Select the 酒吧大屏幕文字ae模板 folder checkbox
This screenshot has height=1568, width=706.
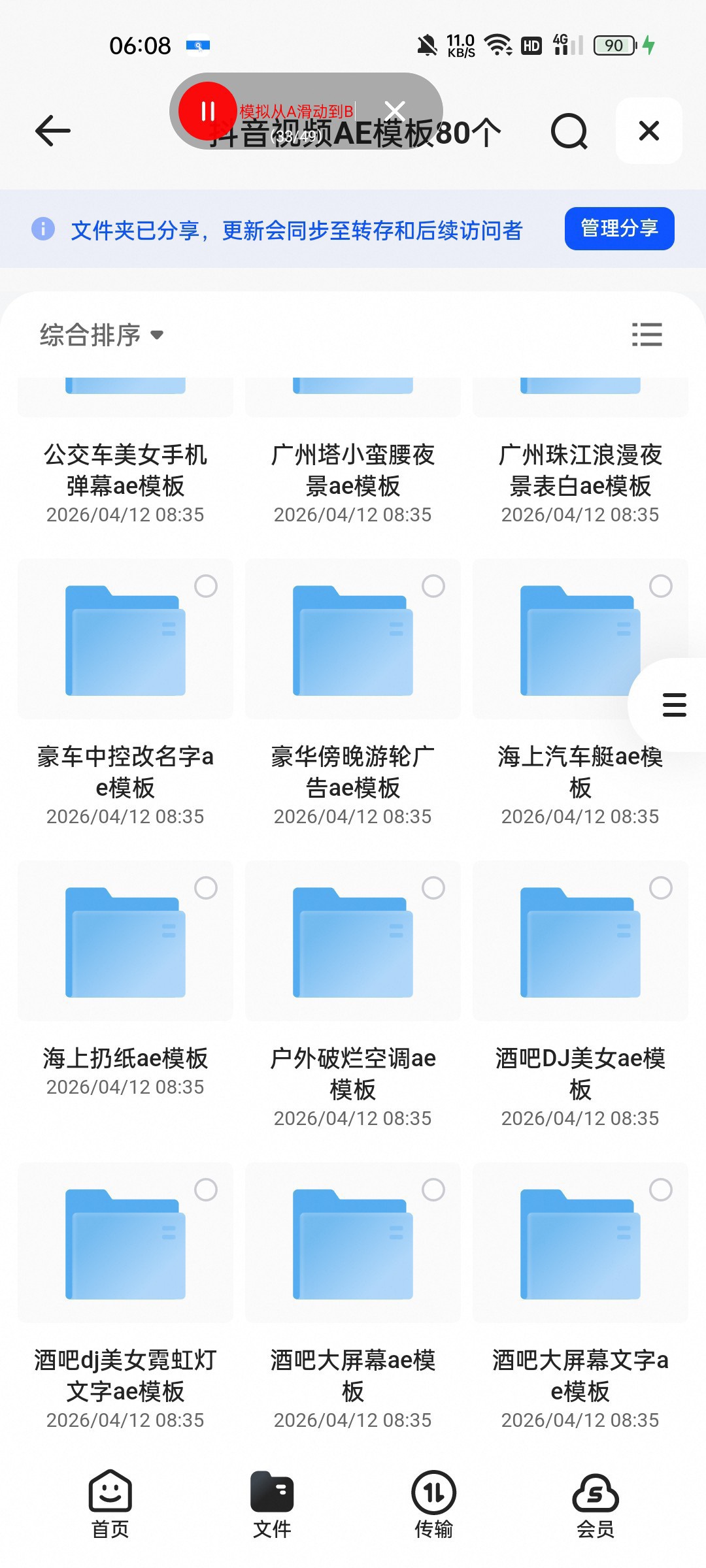[x=660, y=1190]
